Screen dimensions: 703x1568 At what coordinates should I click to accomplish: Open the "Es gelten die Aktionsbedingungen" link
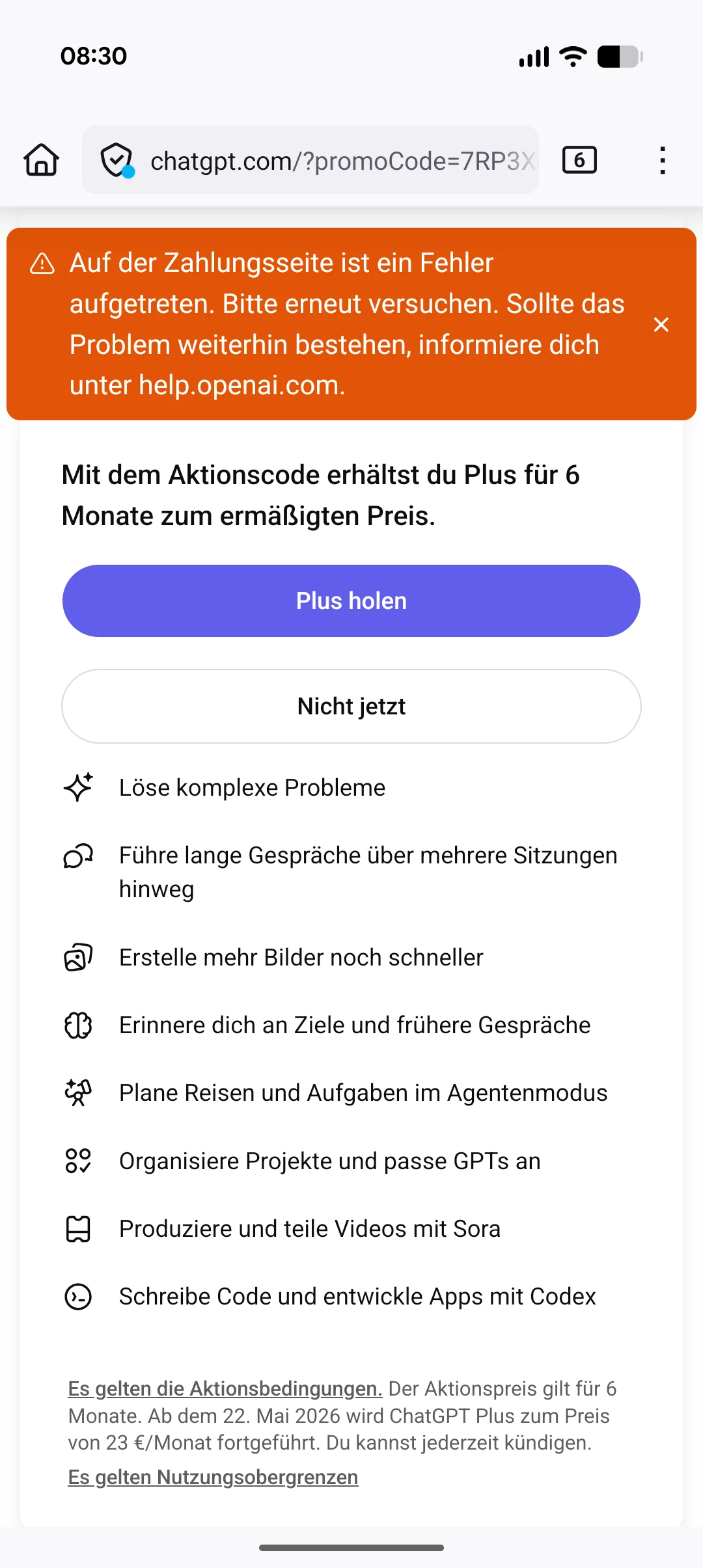(x=225, y=1388)
